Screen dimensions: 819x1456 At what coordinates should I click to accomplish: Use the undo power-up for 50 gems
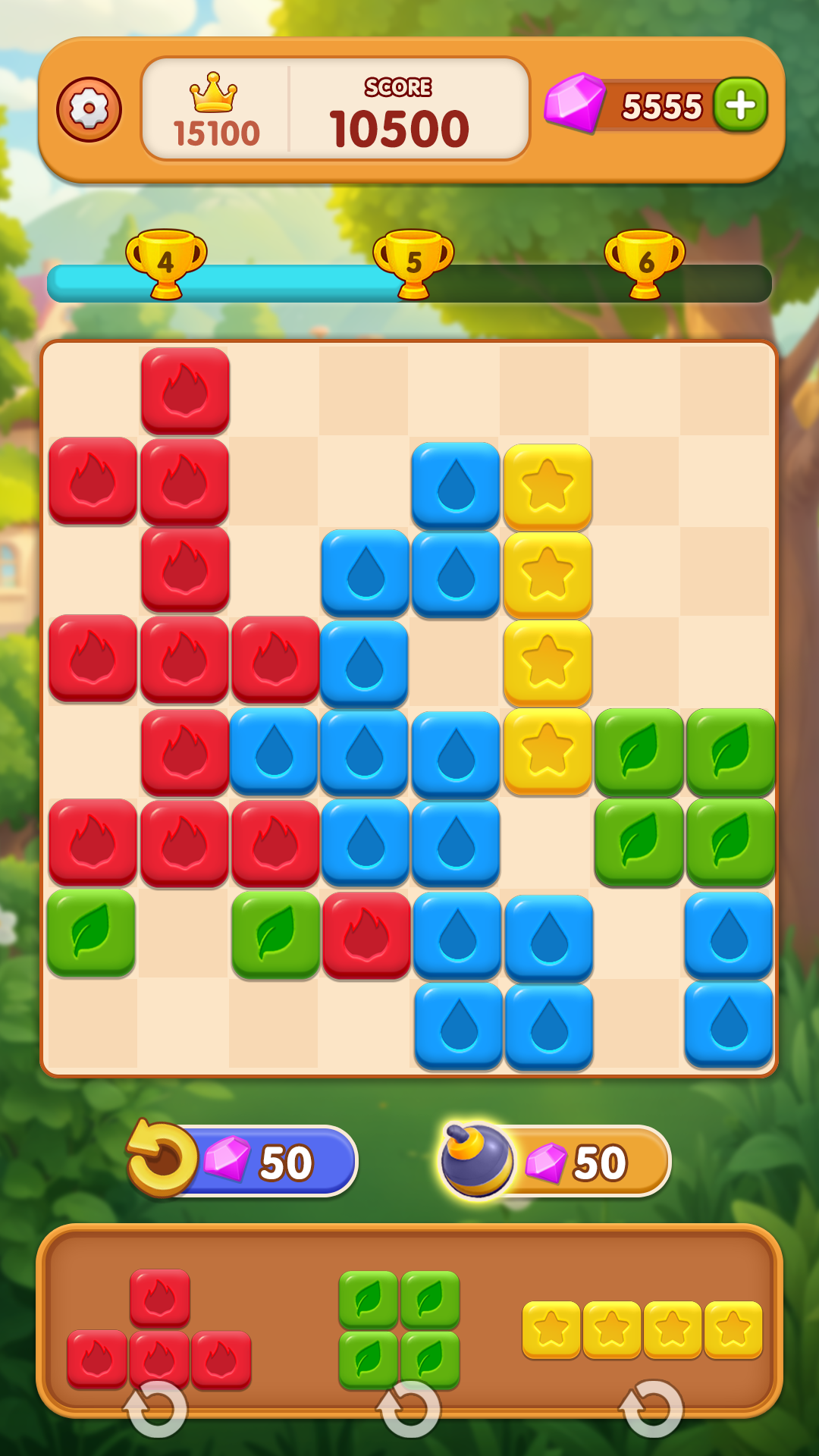(242, 1160)
